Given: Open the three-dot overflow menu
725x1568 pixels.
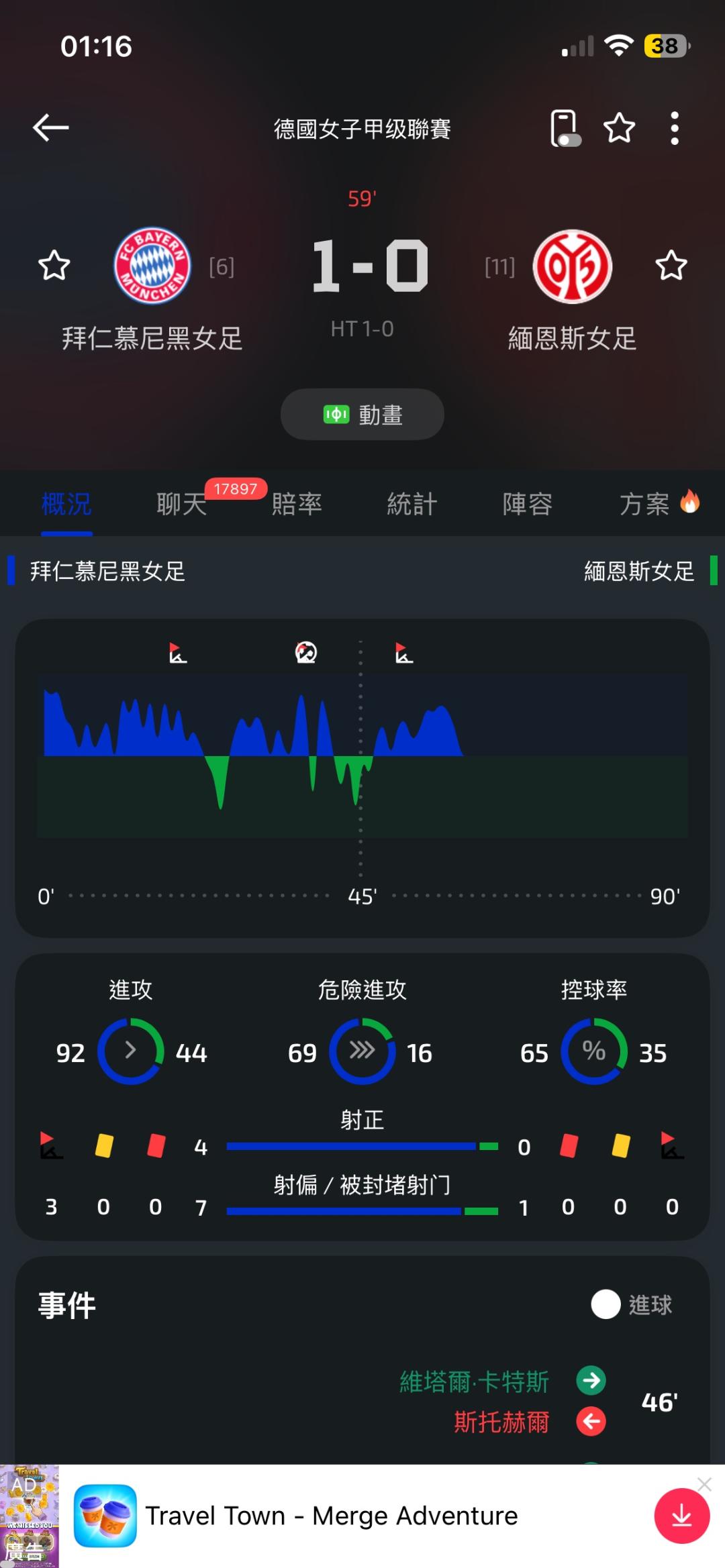Looking at the screenshot, I should 675,127.
